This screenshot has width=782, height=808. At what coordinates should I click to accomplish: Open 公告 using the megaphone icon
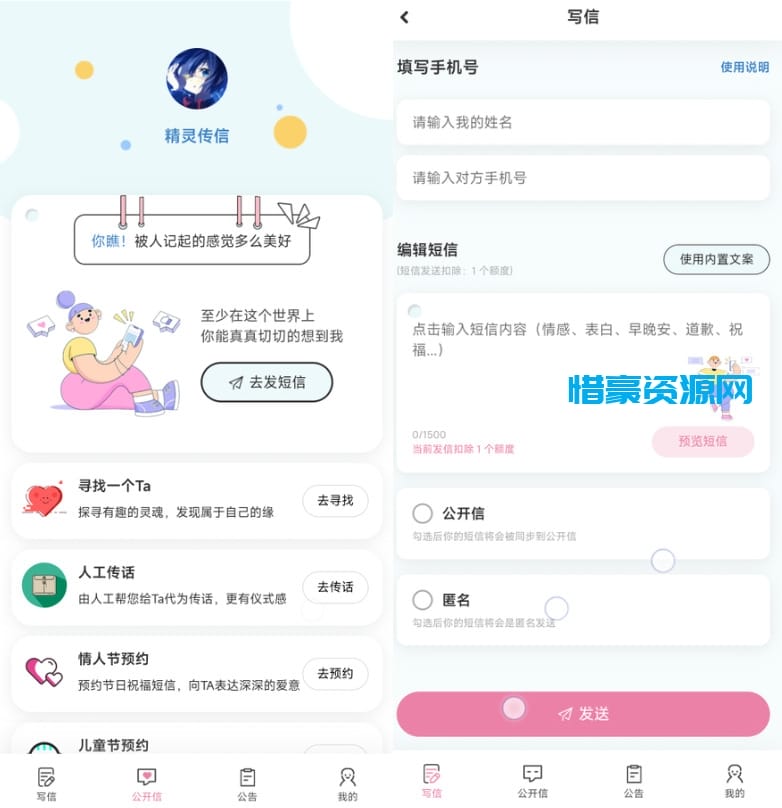pos(247,775)
